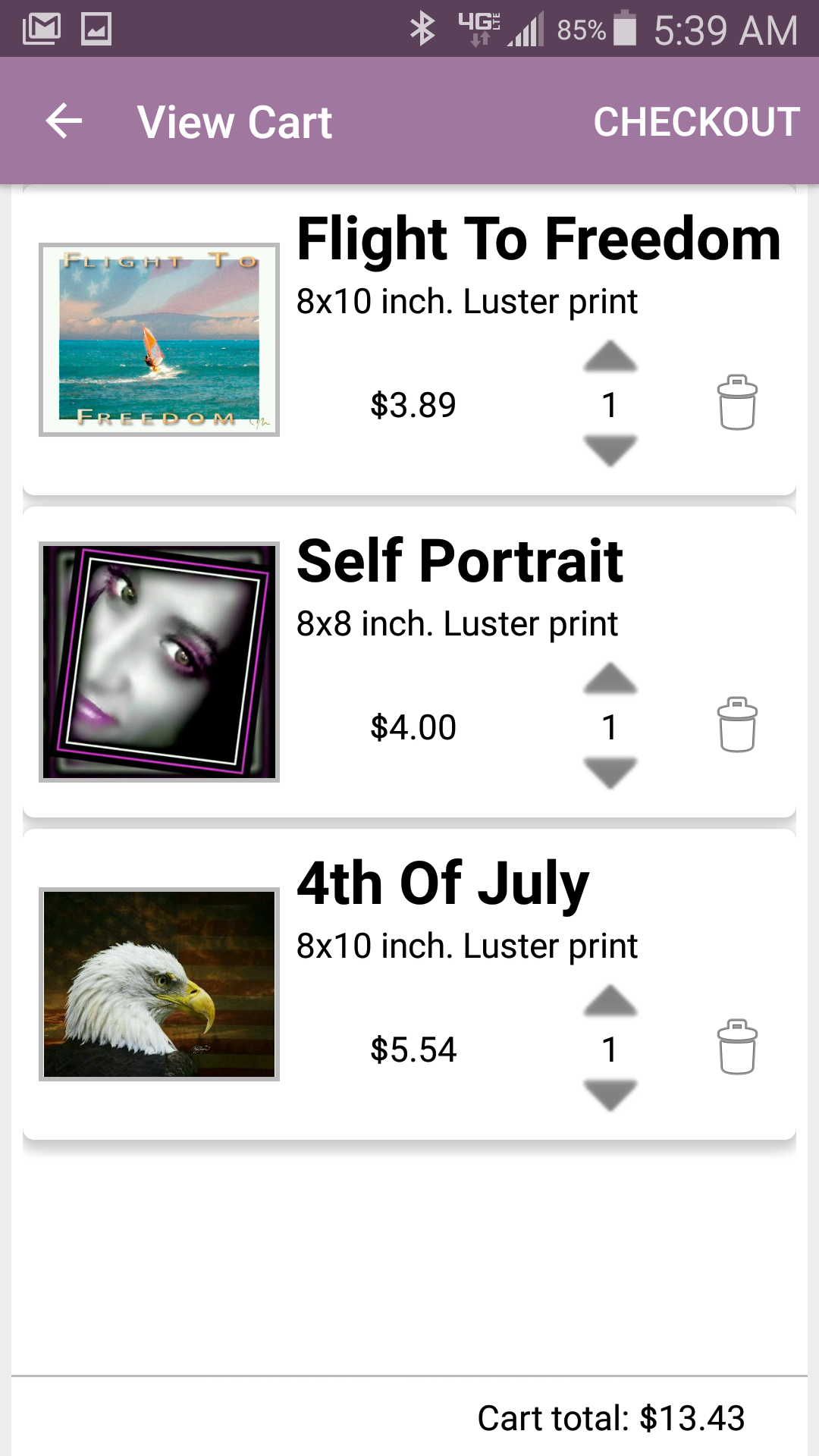The image size is (819, 1456).
Task: Open the 4th Of July eagle thumbnail
Action: 159,984
